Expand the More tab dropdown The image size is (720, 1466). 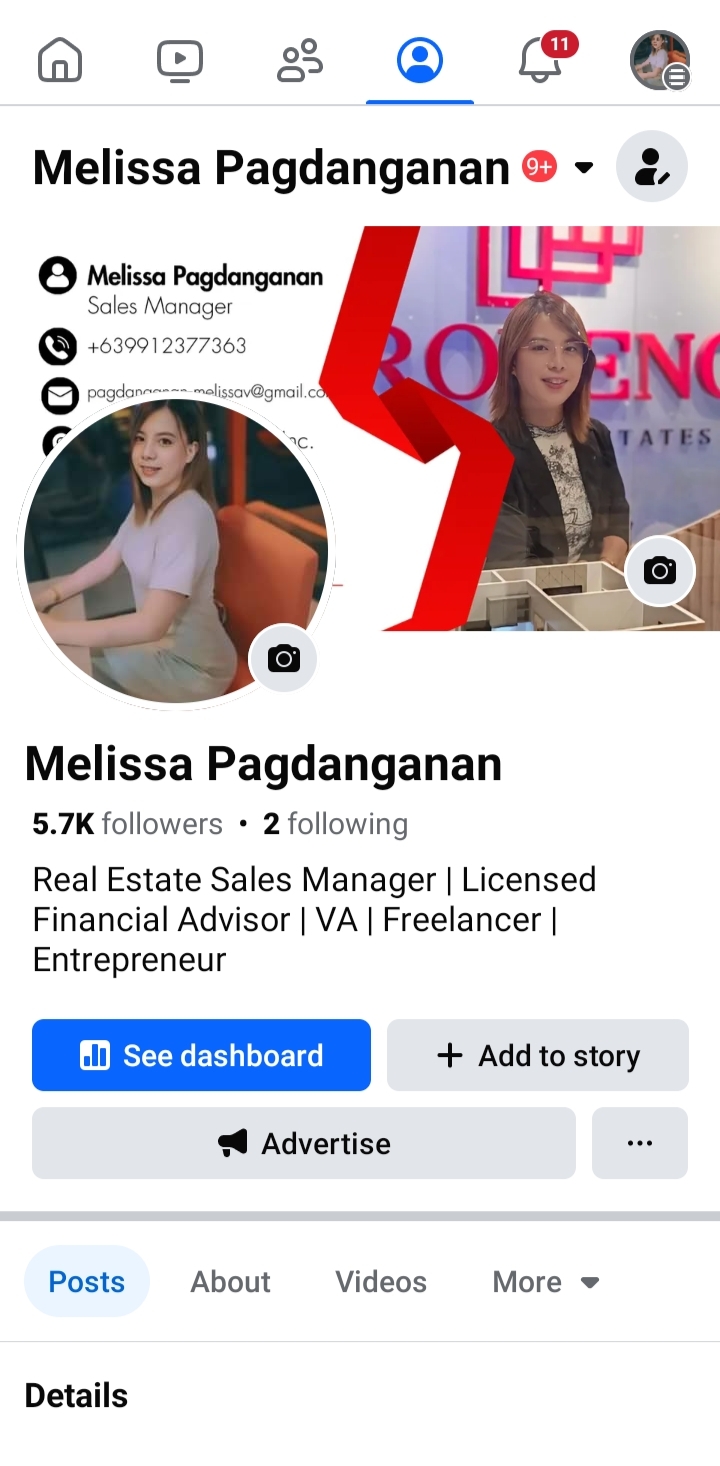pyautogui.click(x=545, y=1282)
